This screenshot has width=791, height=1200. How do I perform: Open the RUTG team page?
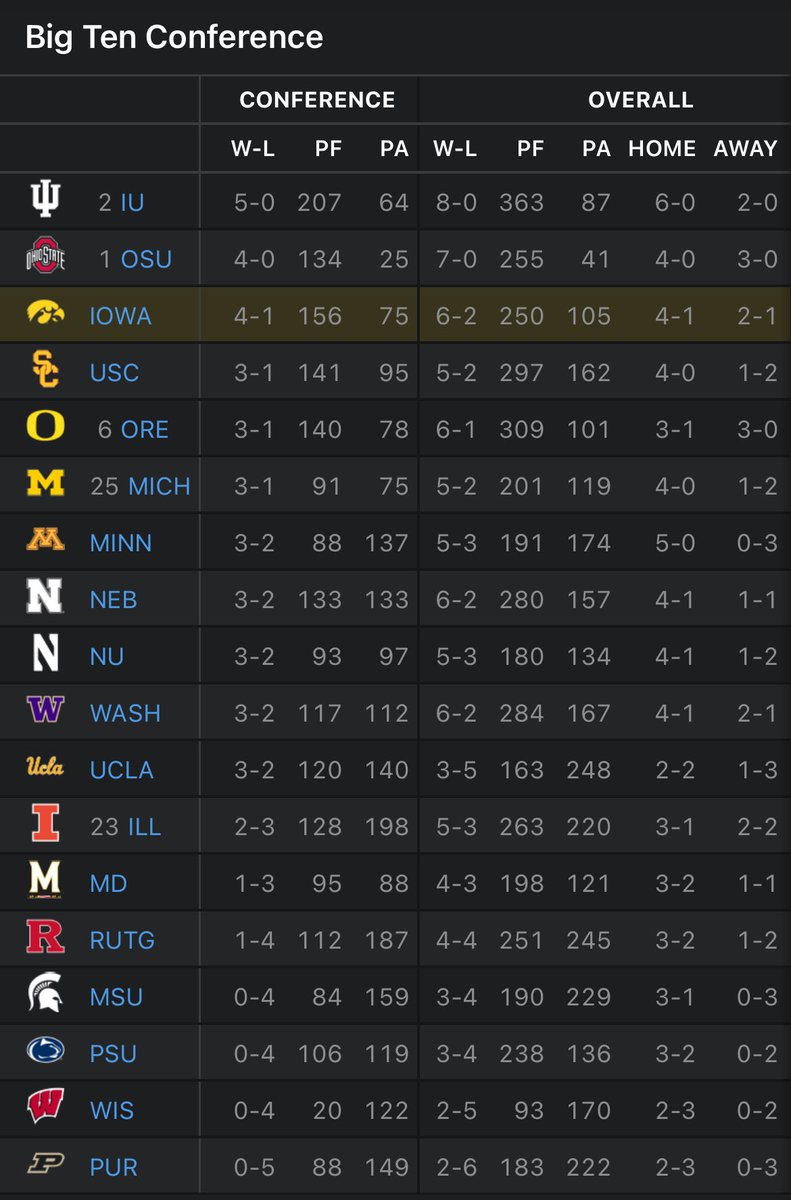tap(122, 941)
